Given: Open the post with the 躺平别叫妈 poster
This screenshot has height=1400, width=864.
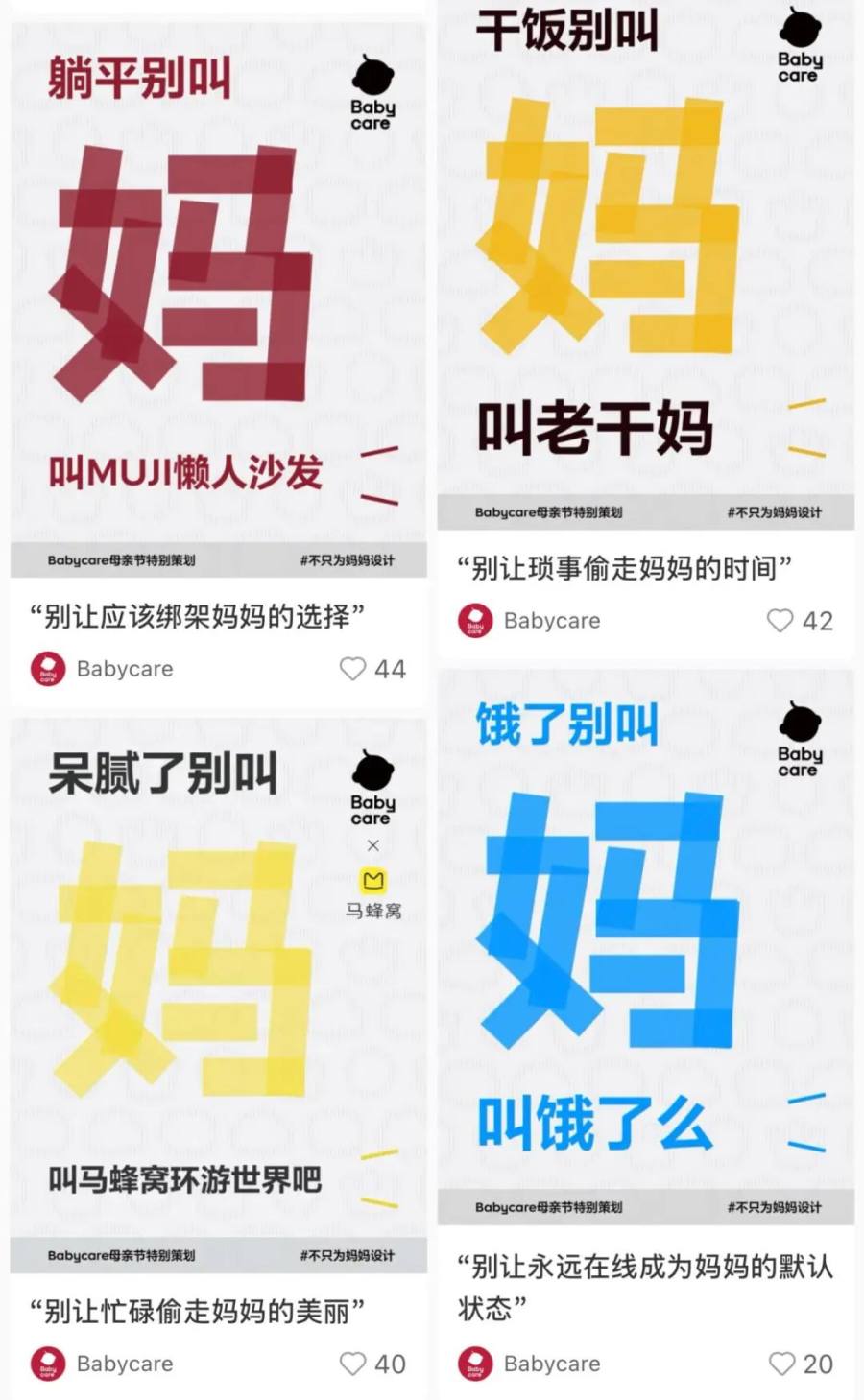Looking at the screenshot, I should [218, 297].
